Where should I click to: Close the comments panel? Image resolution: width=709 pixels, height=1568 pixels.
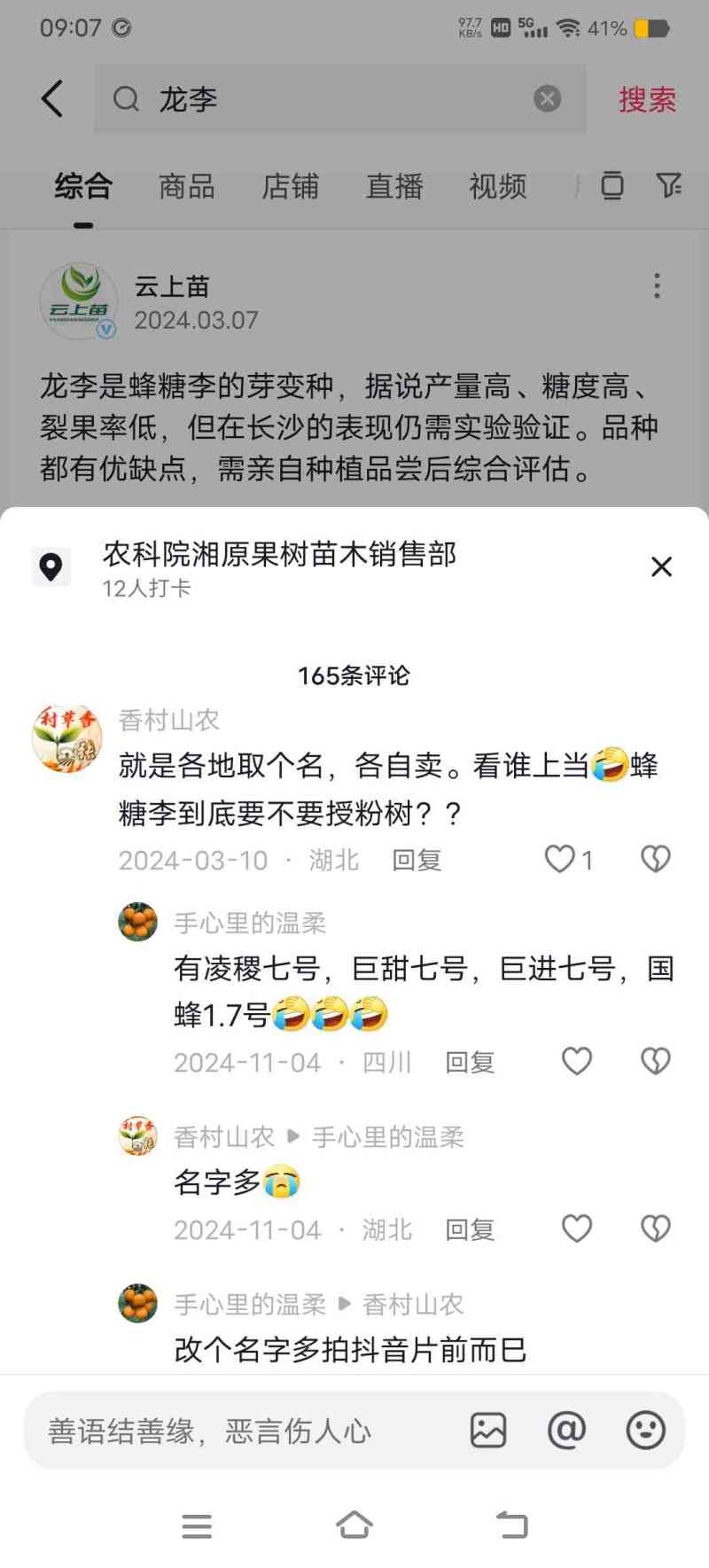[x=661, y=566]
